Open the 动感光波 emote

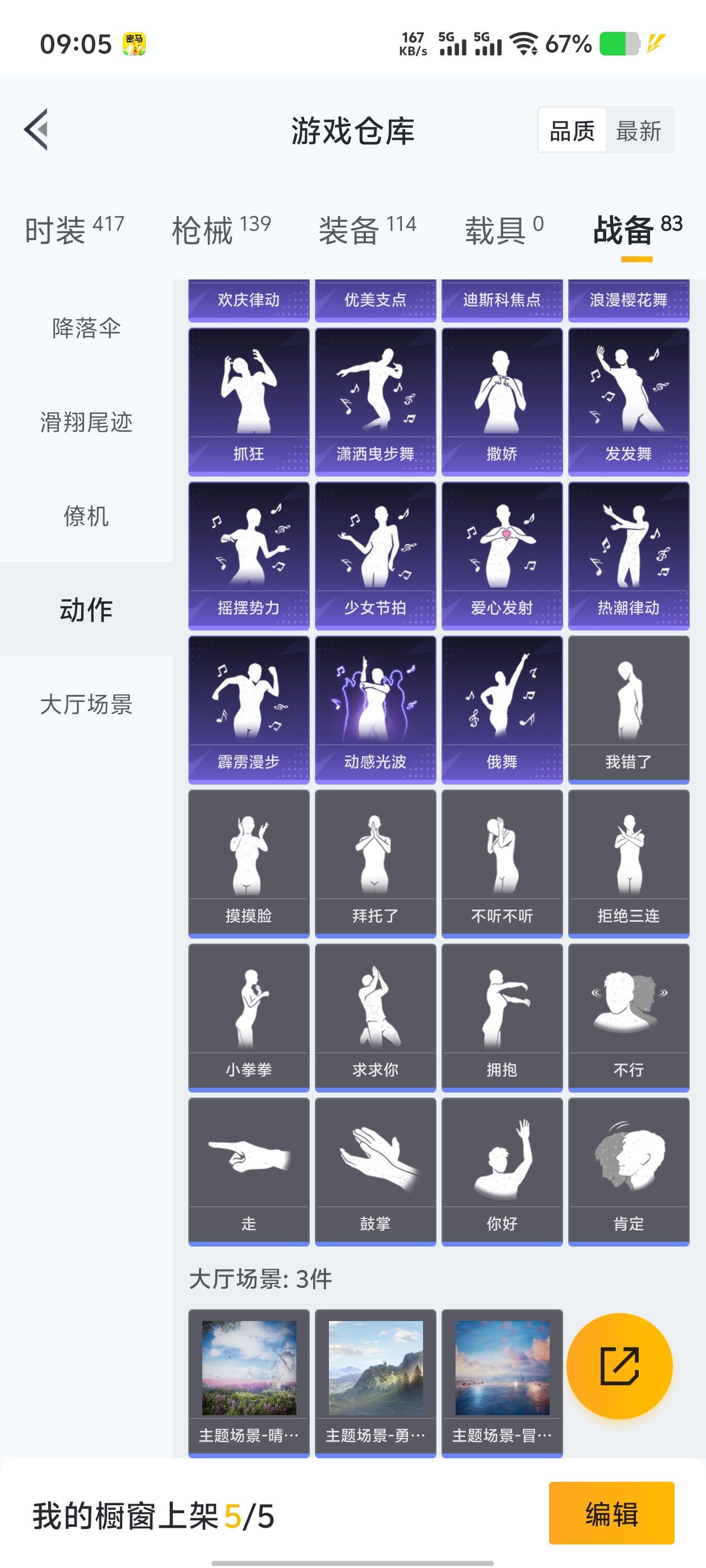pos(375,709)
